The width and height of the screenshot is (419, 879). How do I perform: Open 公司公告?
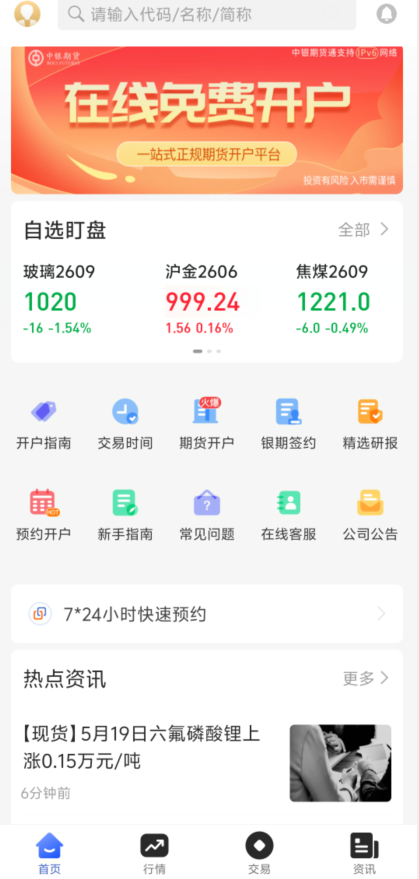(370, 515)
